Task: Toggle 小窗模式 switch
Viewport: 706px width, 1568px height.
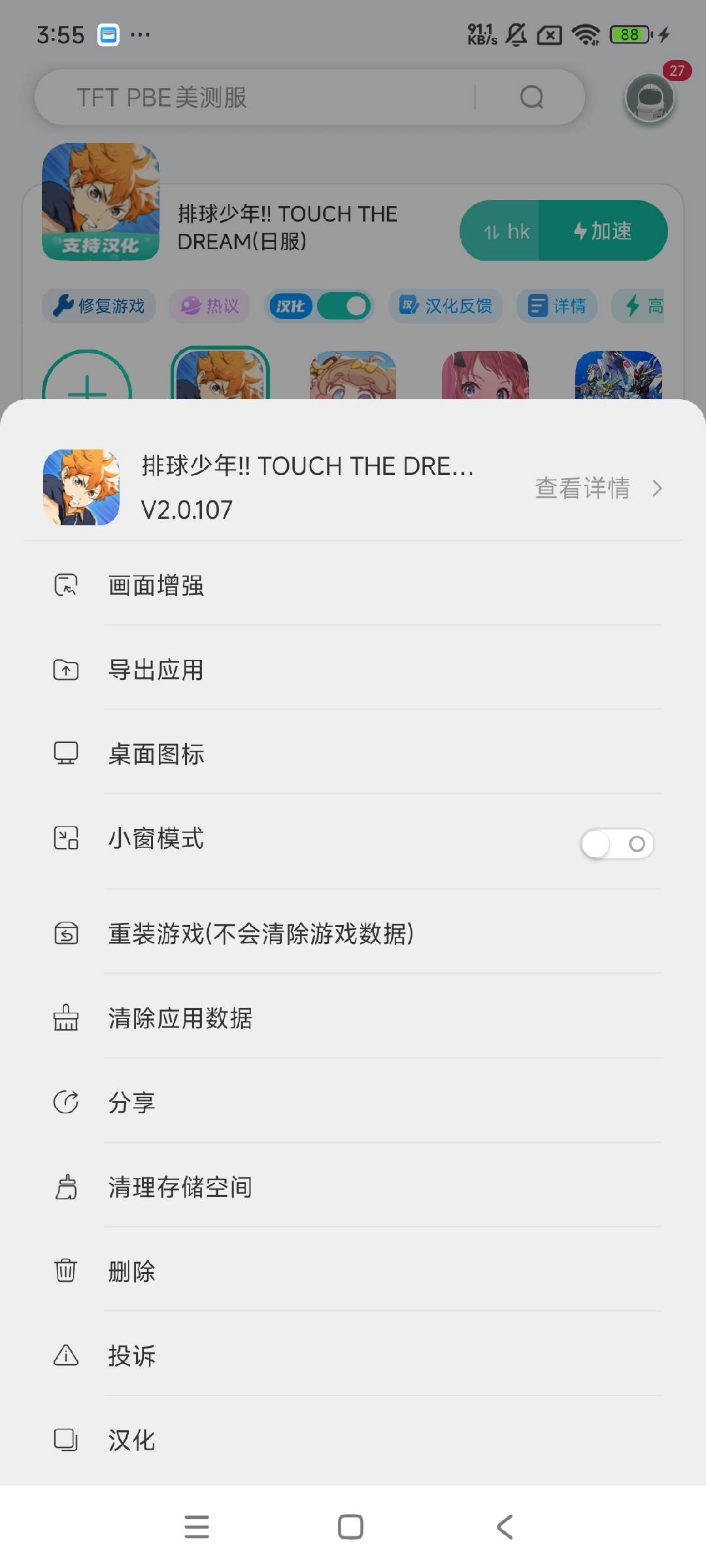Action: point(617,844)
